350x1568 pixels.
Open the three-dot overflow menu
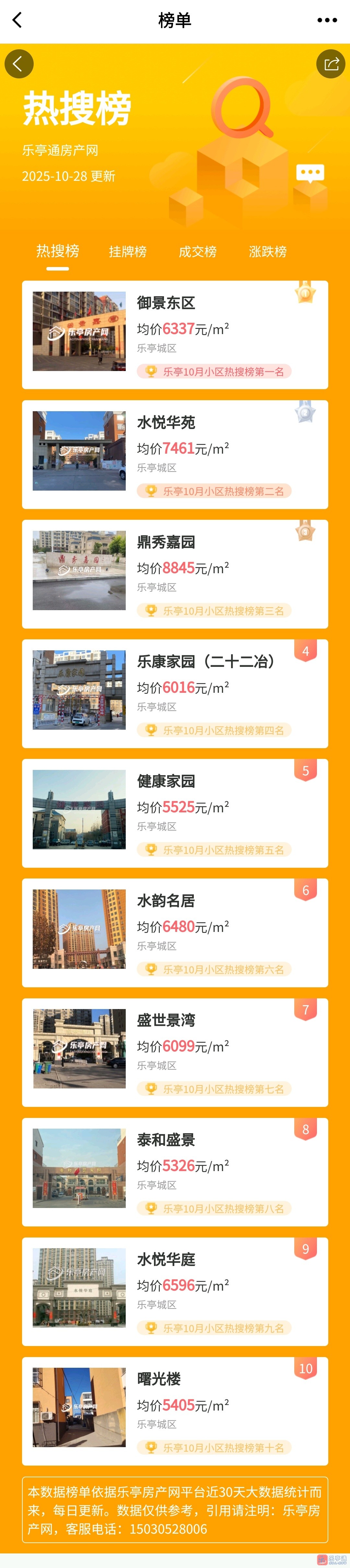(x=327, y=20)
